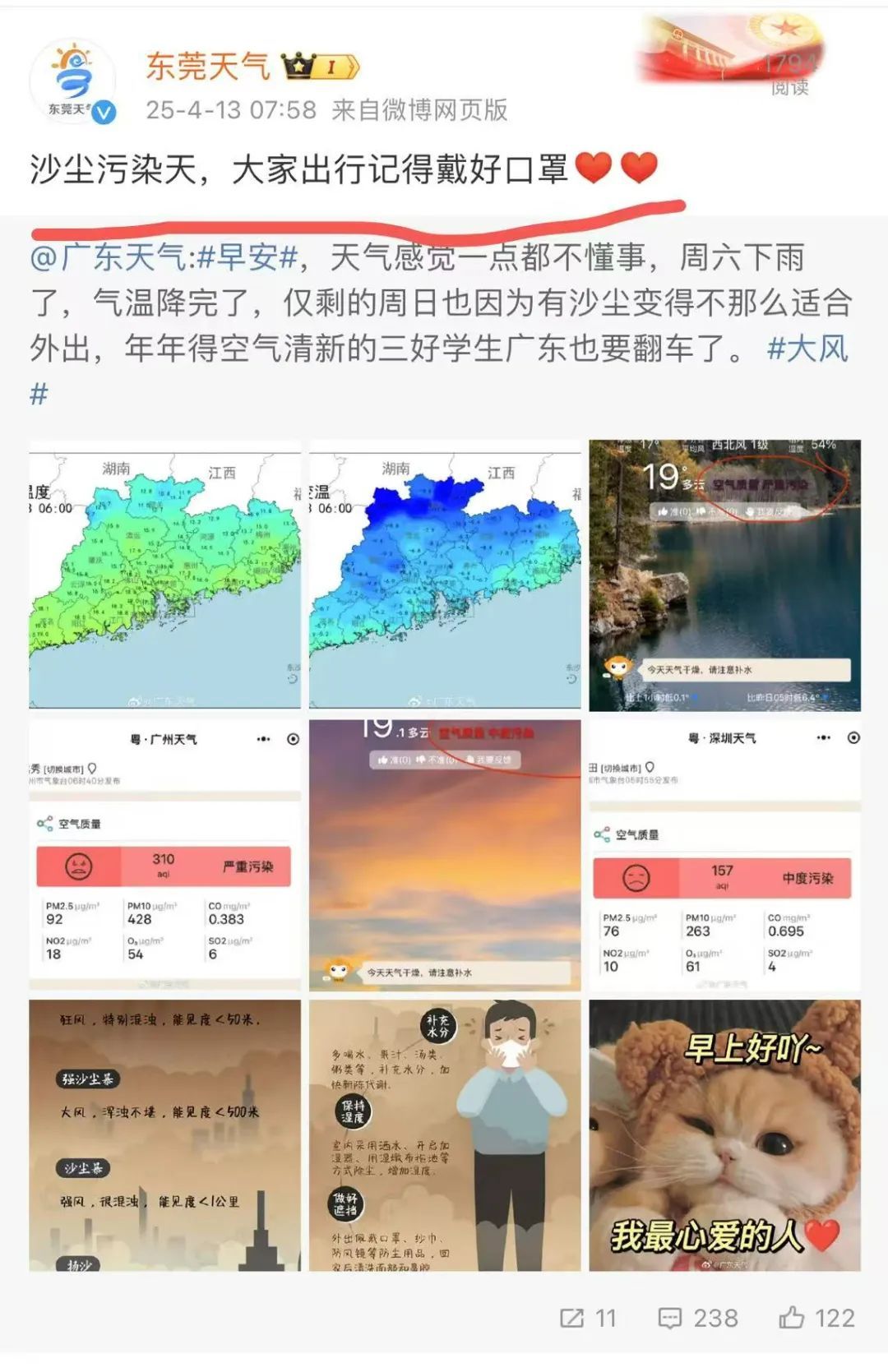Open the #大风# hashtag topic
This screenshot has height=1372, width=888.
(806, 349)
